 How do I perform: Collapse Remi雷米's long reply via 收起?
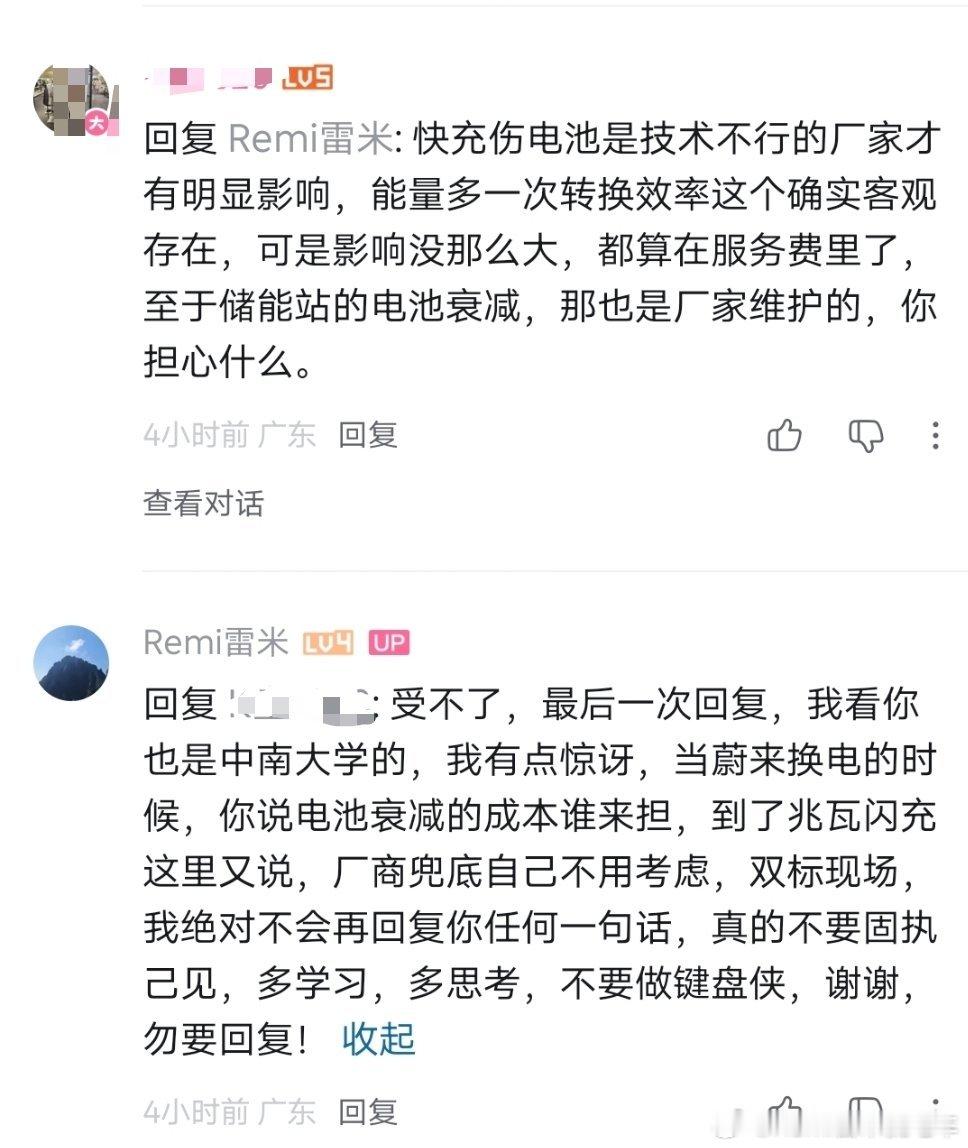coord(377,1040)
